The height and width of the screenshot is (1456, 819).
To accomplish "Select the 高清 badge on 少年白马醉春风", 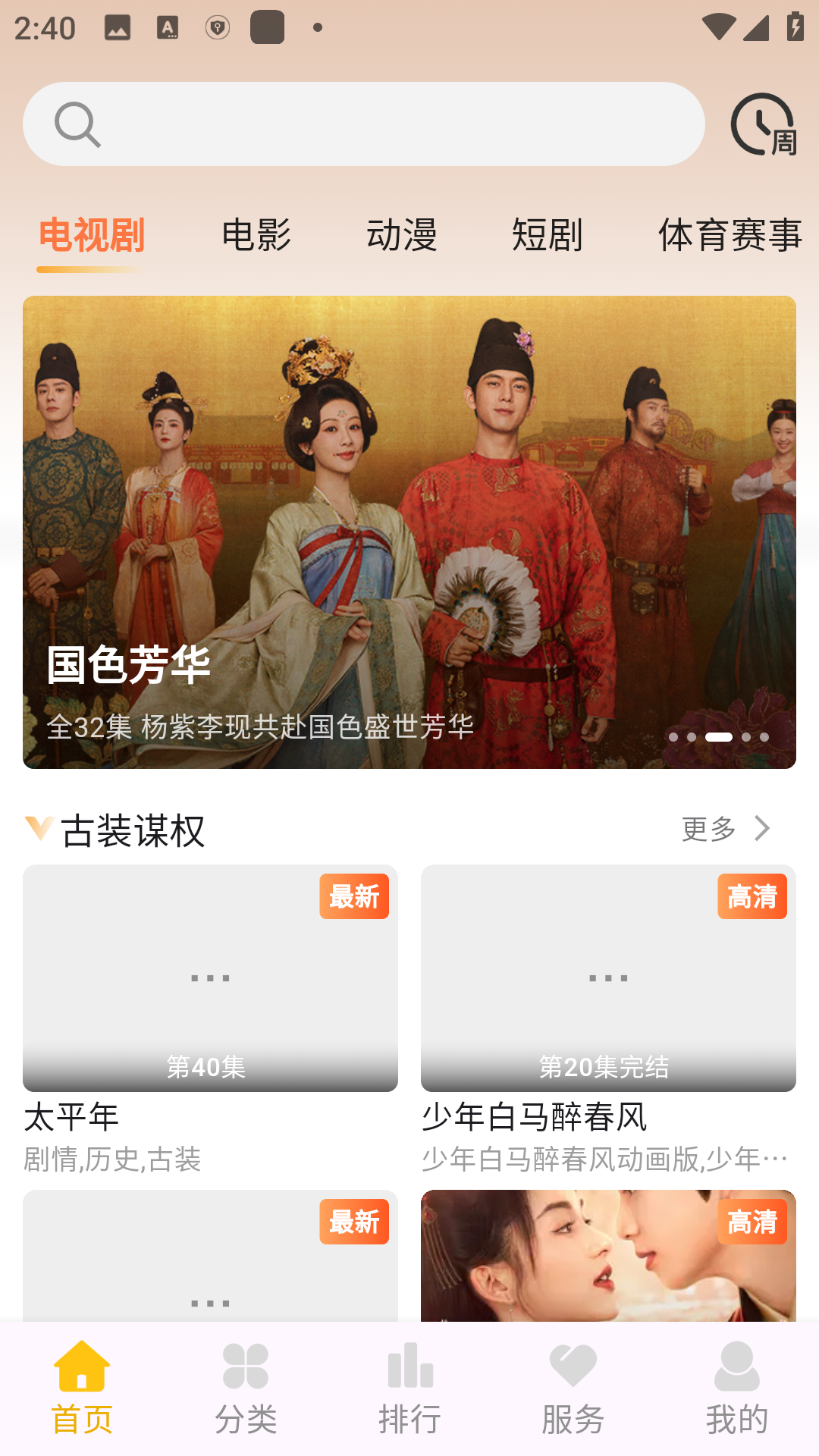I will point(752,896).
